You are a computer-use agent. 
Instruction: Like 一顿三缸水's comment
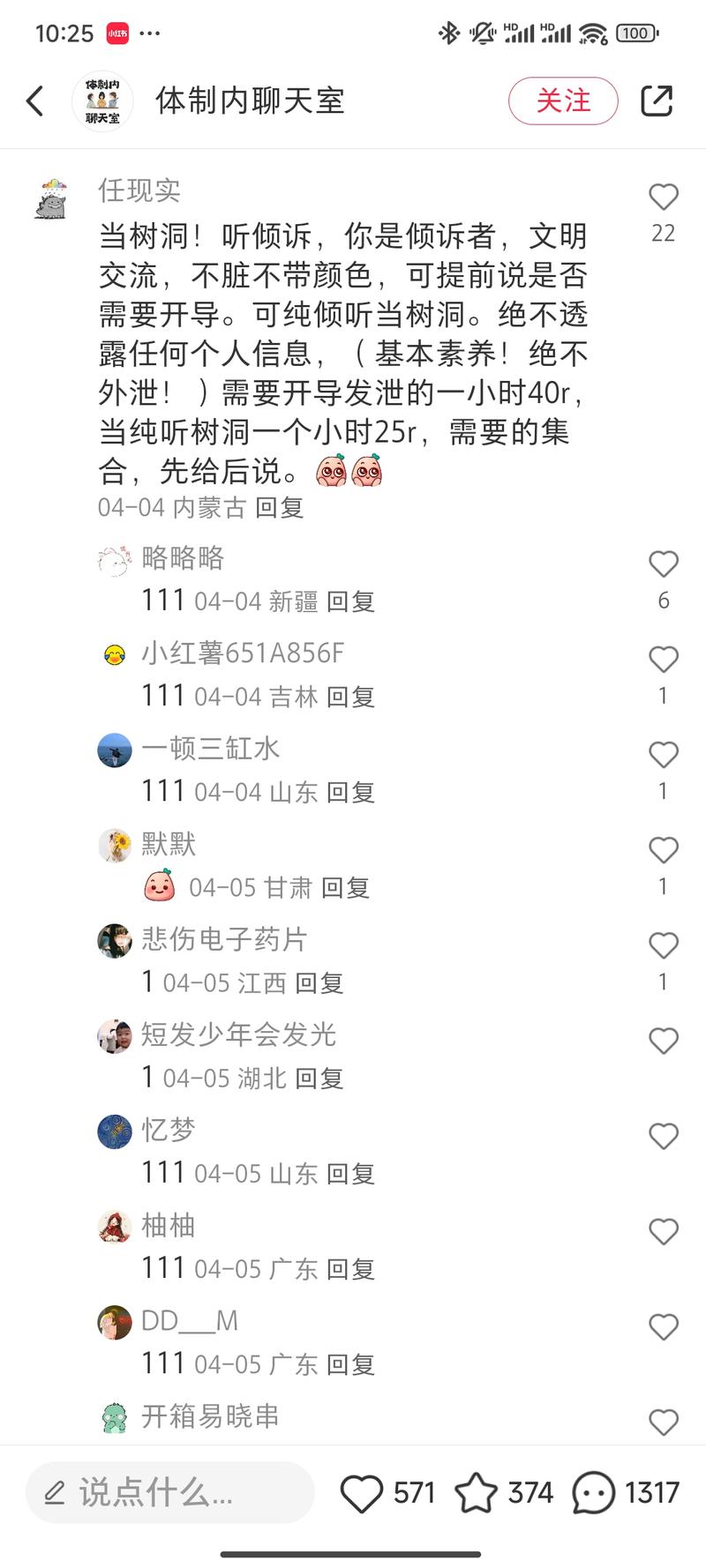coord(663,755)
